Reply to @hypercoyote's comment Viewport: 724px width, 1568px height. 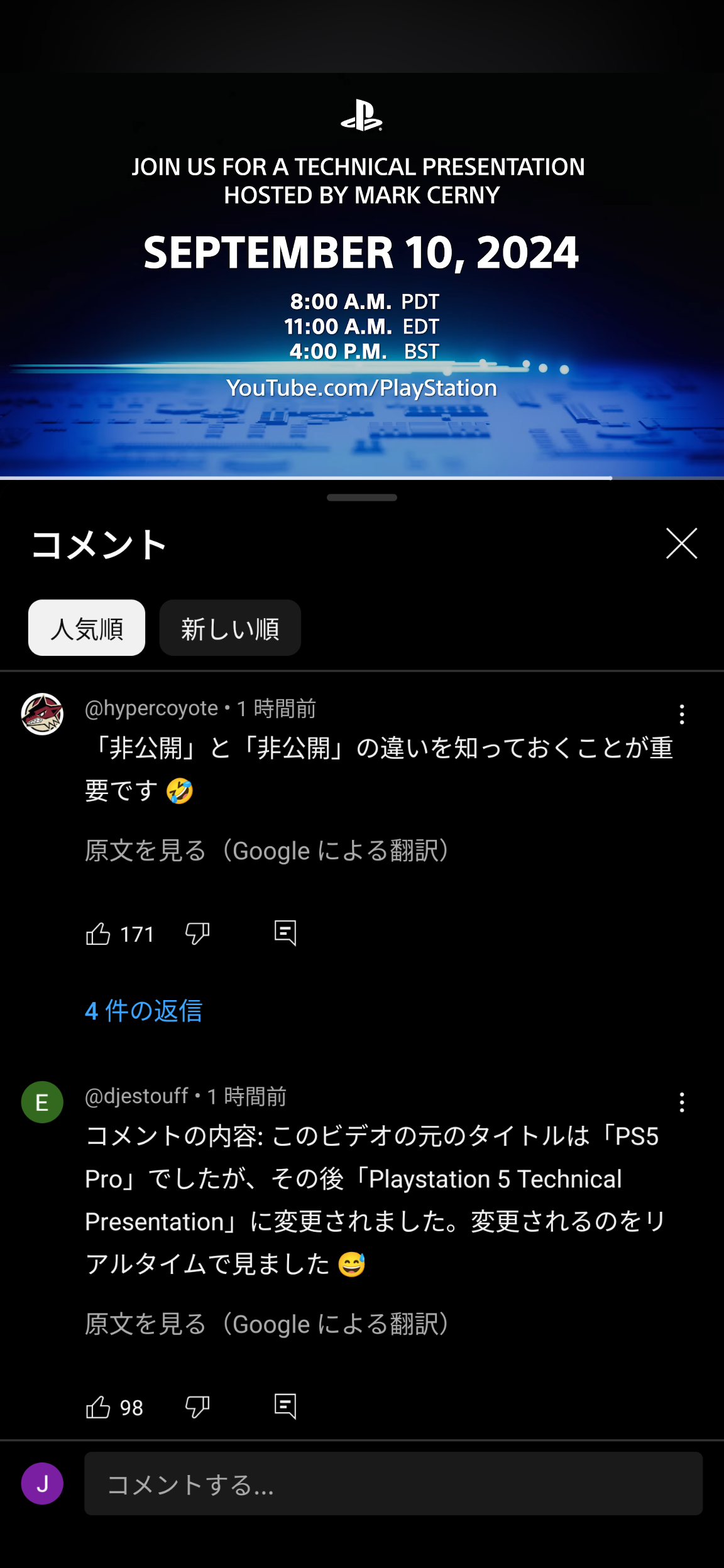[x=285, y=933]
